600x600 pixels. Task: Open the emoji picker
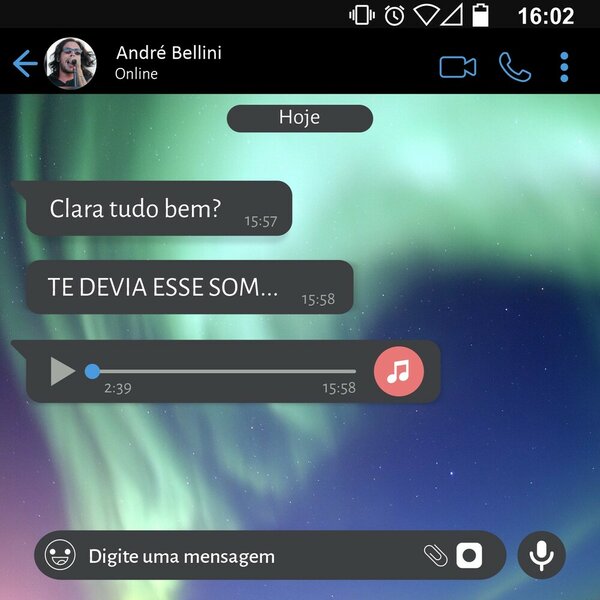[x=61, y=555]
